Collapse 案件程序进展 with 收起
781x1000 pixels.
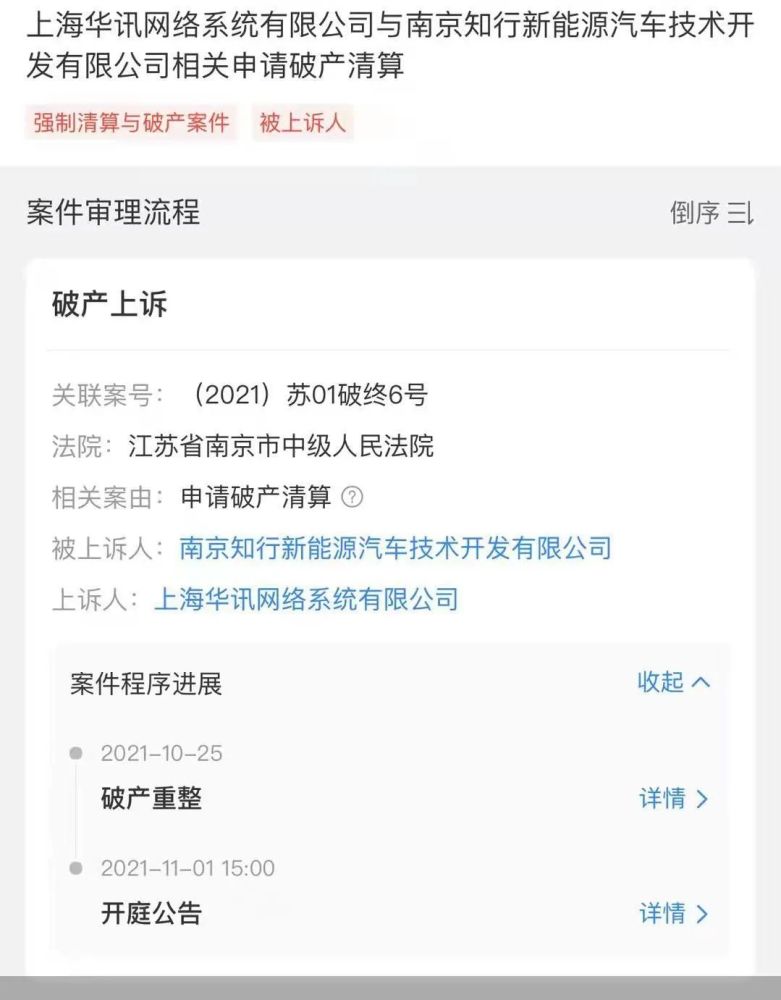(x=673, y=683)
